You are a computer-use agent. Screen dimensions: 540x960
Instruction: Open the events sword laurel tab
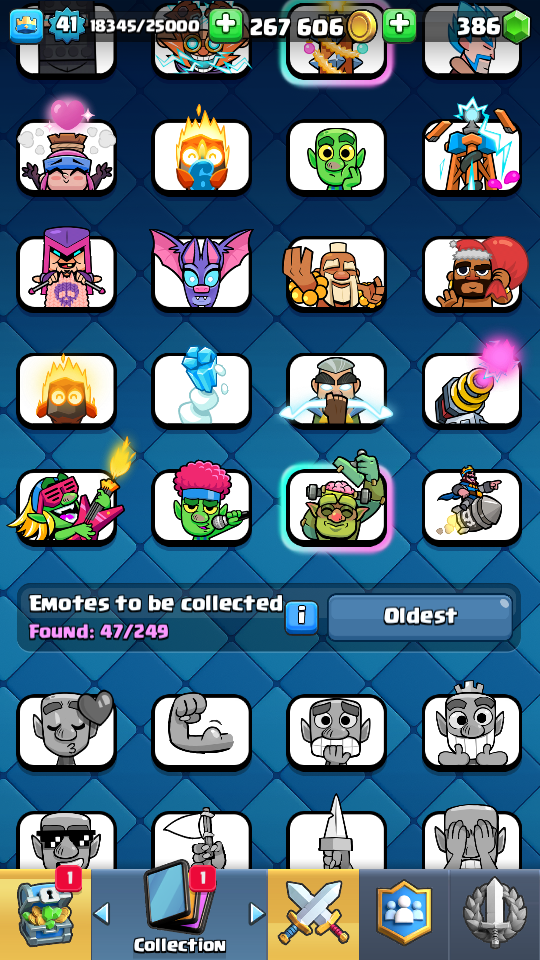495,914
